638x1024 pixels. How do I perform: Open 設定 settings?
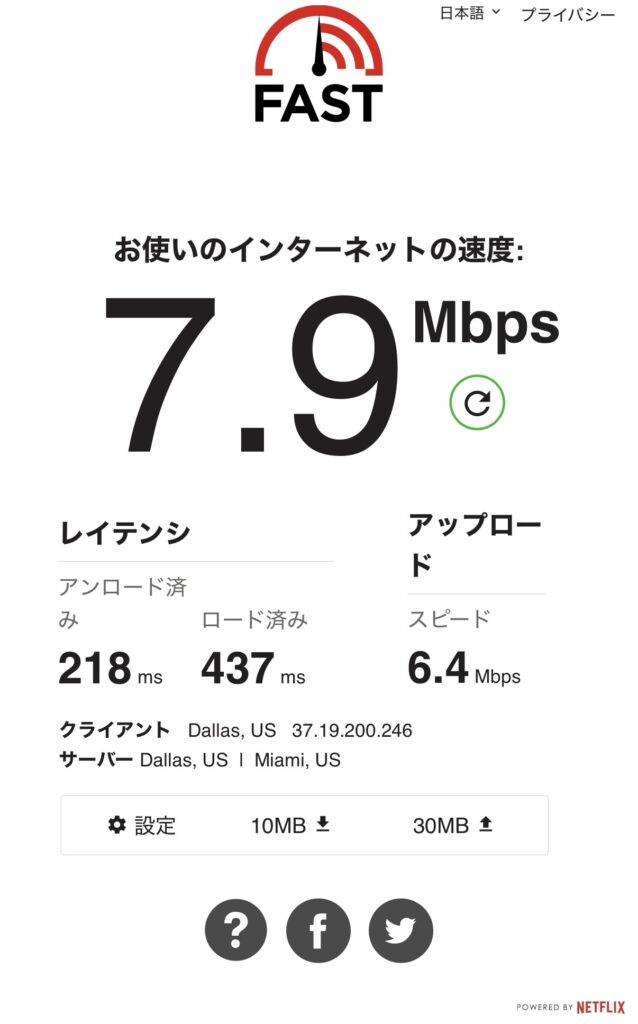[142, 825]
